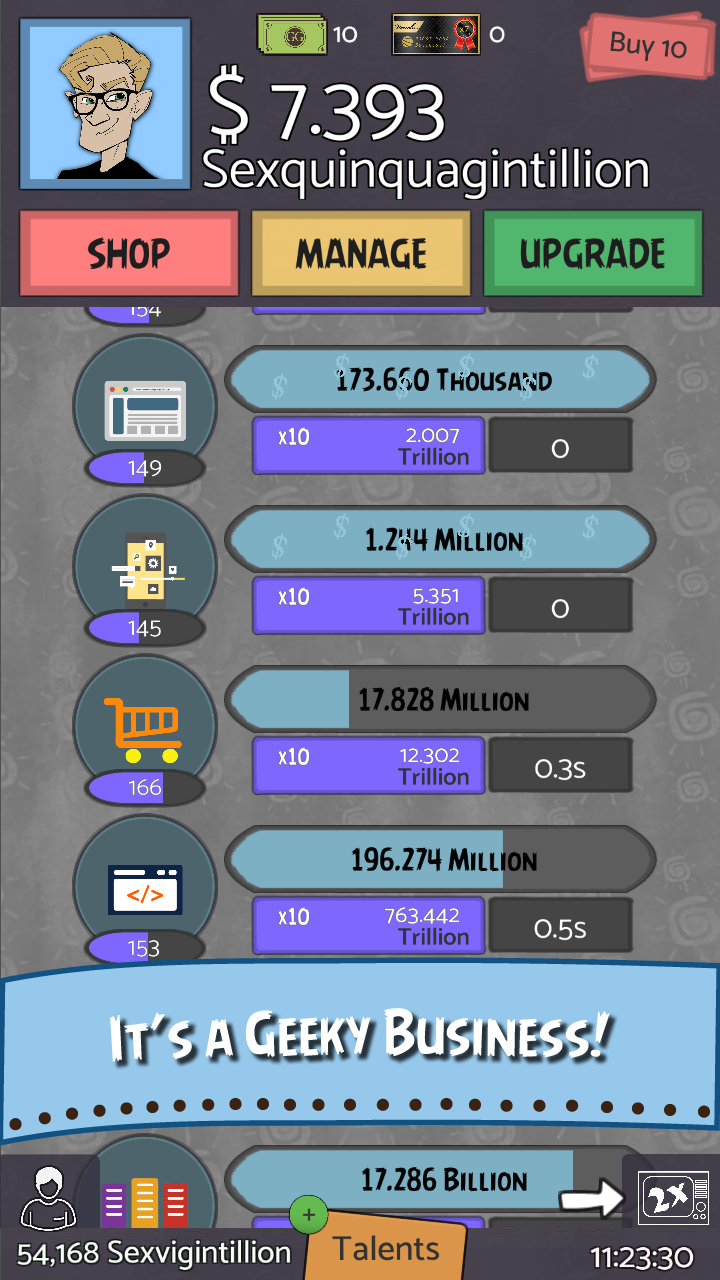The image size is (720, 1280).
Task: Open the angel investor profile icon
Action: [49, 1195]
